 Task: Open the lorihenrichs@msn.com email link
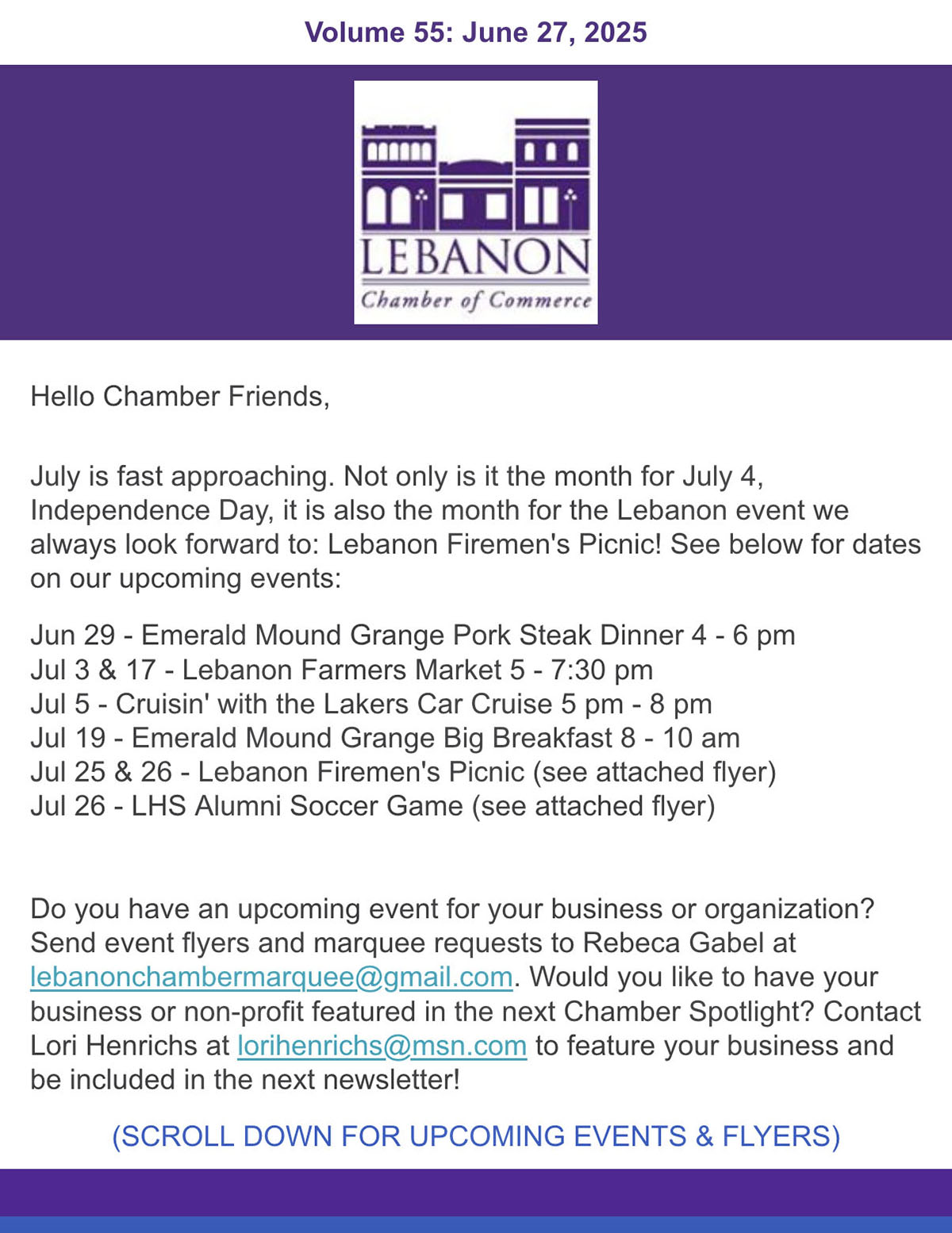coord(382,1046)
